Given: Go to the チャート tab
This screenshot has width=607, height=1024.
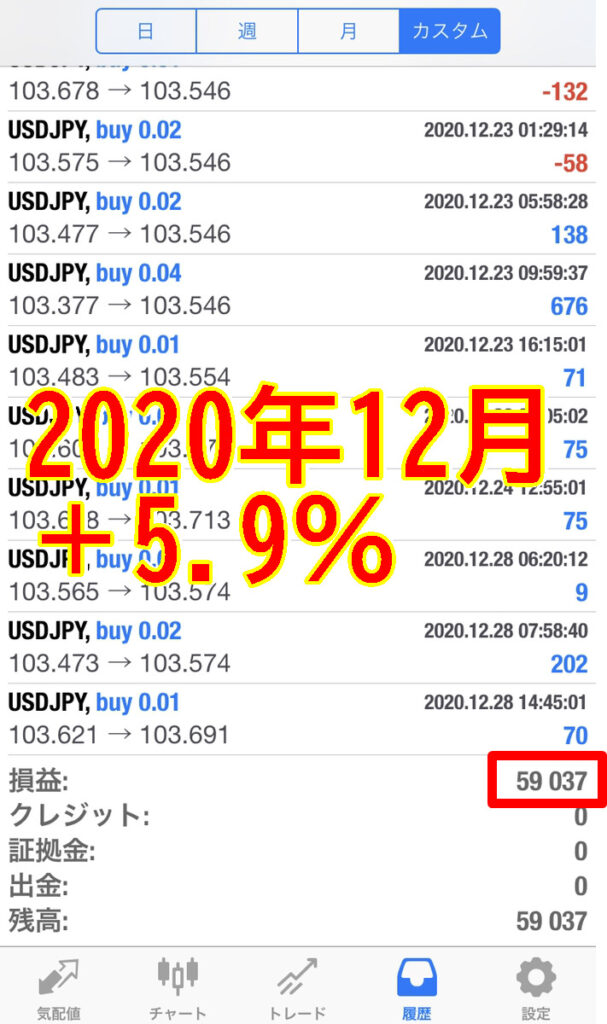Looking at the screenshot, I should (x=177, y=988).
